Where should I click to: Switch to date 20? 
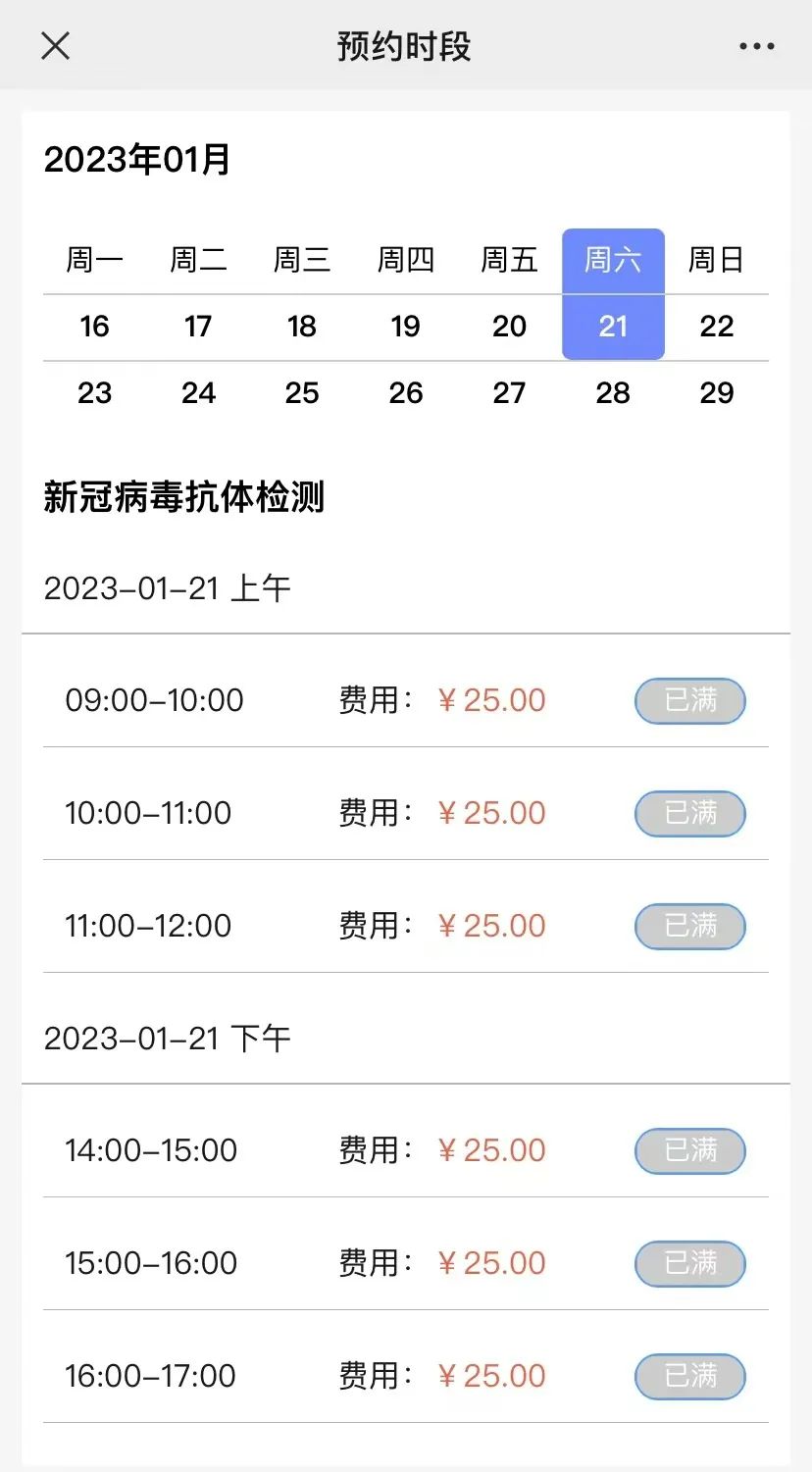(x=509, y=327)
